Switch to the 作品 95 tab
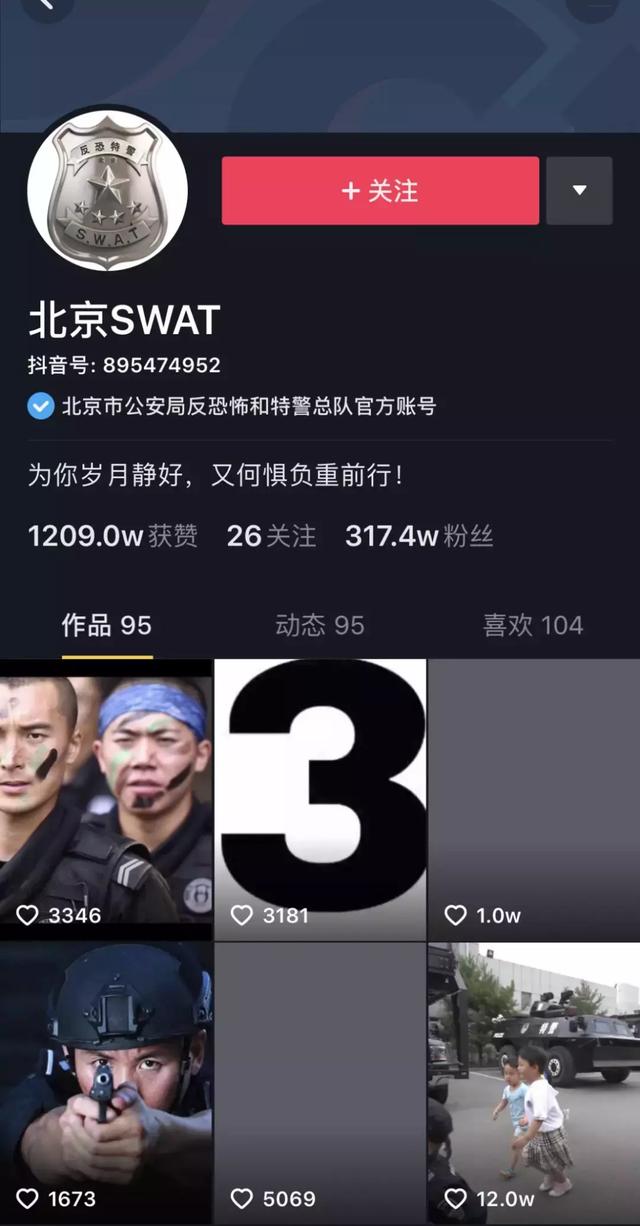640x1226 pixels. (x=107, y=626)
